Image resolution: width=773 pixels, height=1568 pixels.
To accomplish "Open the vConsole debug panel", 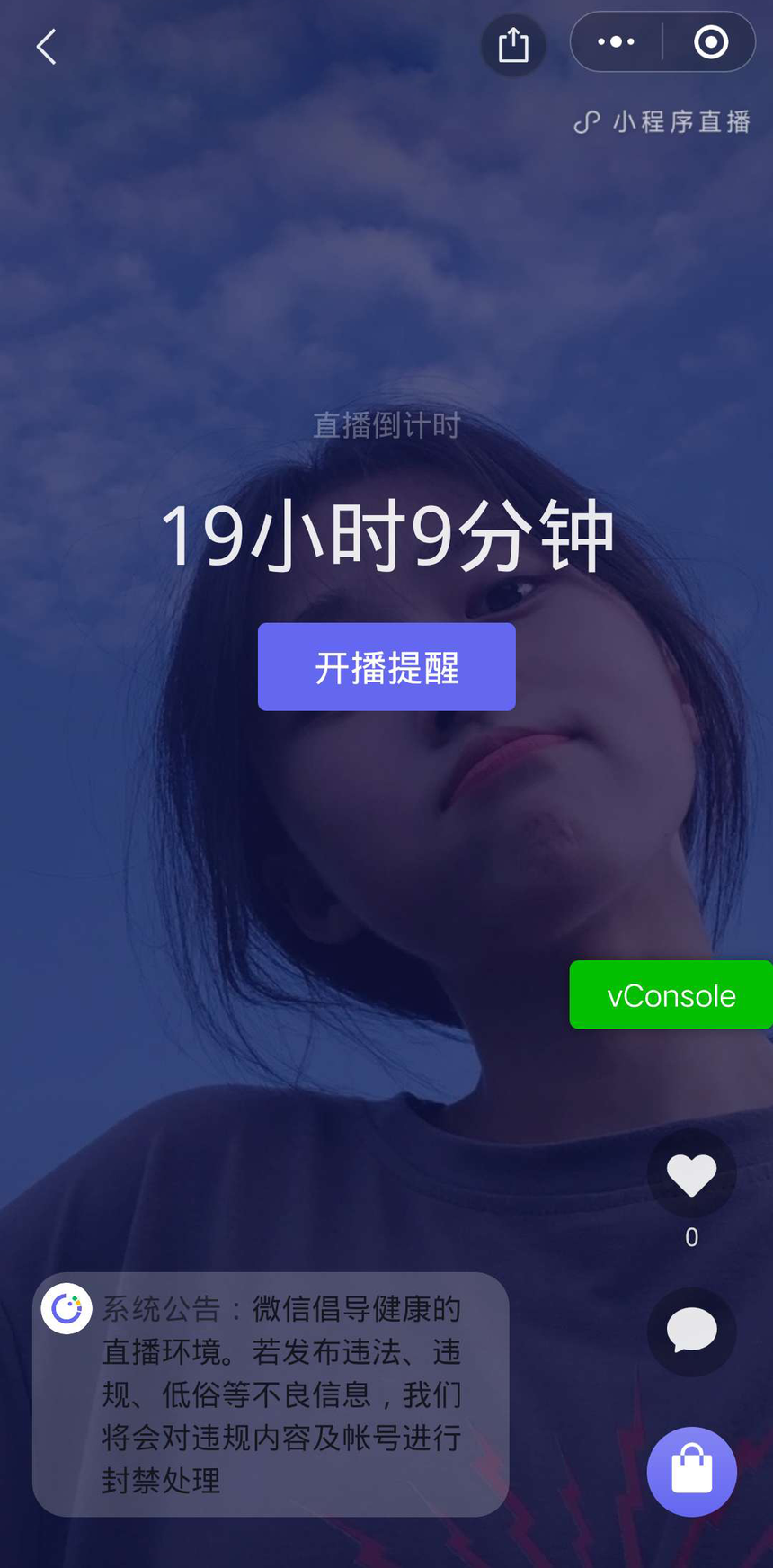I will (671, 995).
